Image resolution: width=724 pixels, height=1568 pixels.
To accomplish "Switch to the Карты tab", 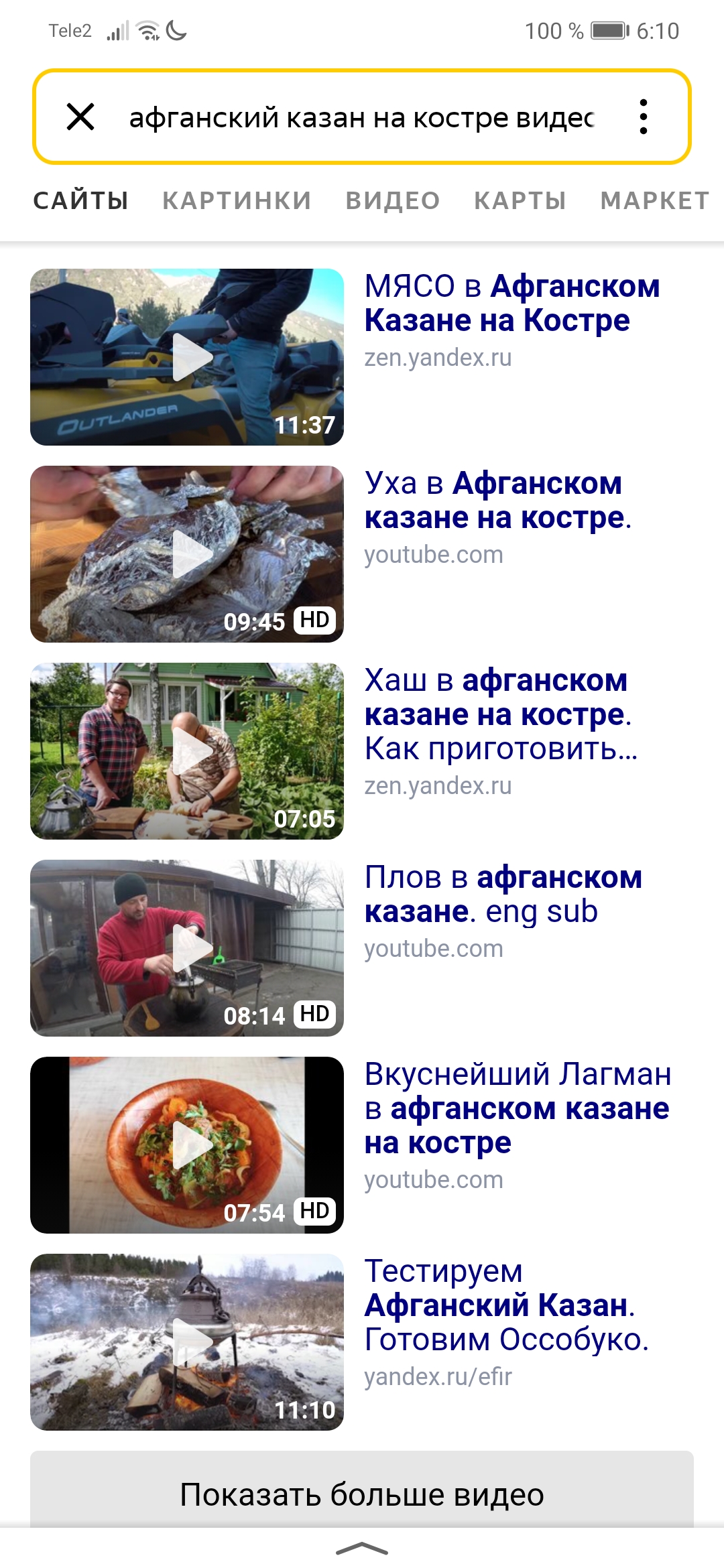I will tap(520, 200).
